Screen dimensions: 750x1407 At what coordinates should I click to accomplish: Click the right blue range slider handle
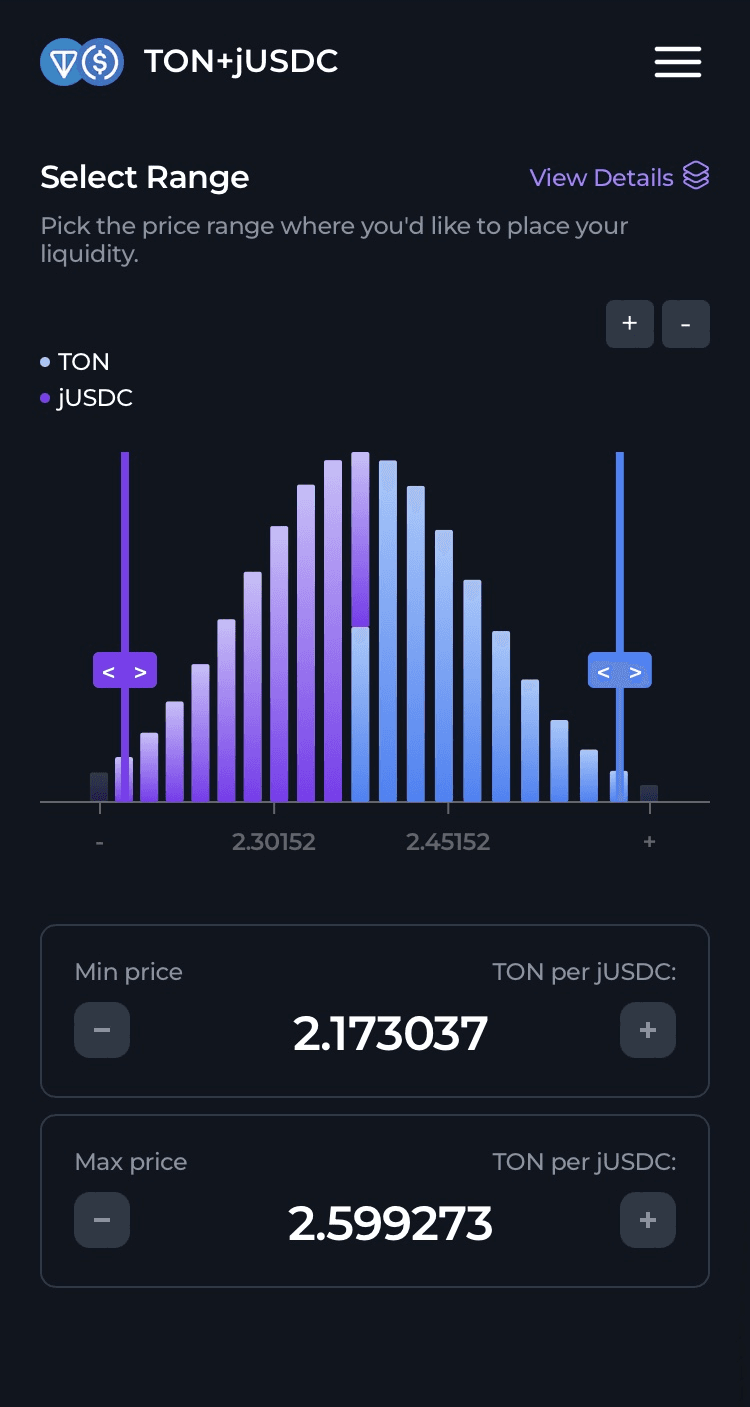coord(620,671)
